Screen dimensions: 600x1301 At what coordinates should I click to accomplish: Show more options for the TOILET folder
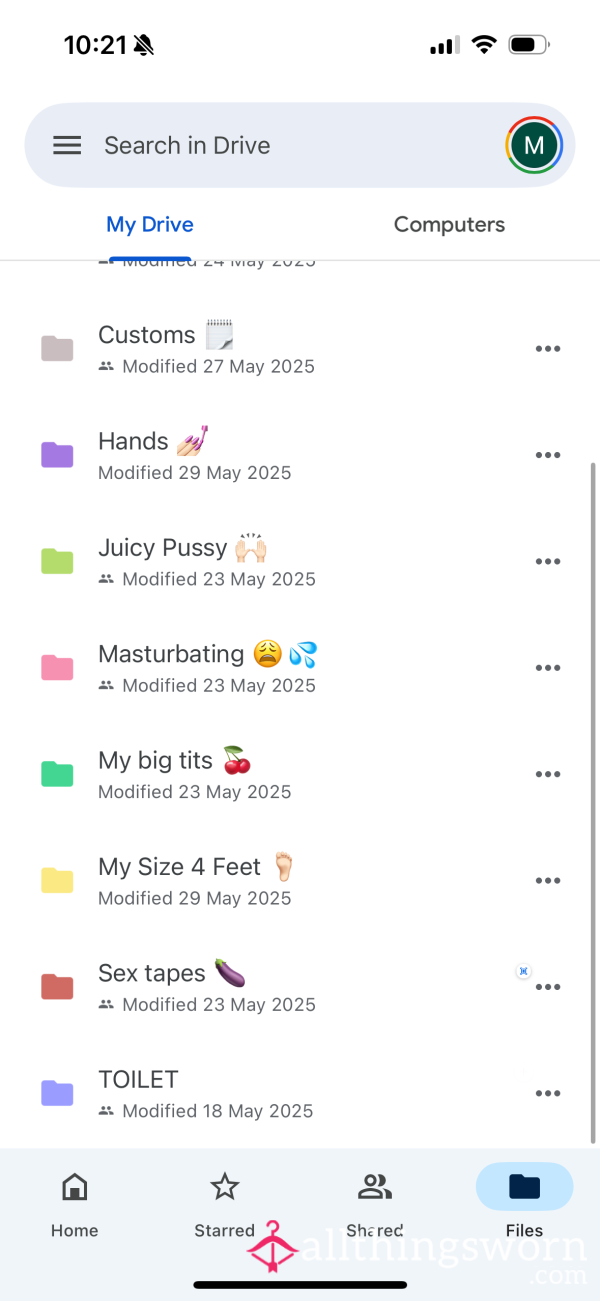click(547, 1094)
